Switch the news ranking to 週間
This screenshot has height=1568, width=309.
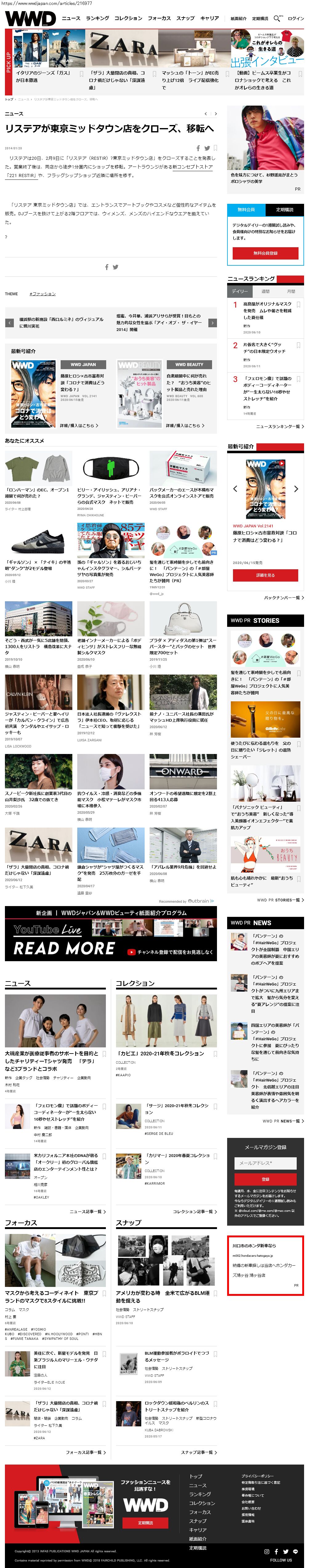tap(265, 291)
